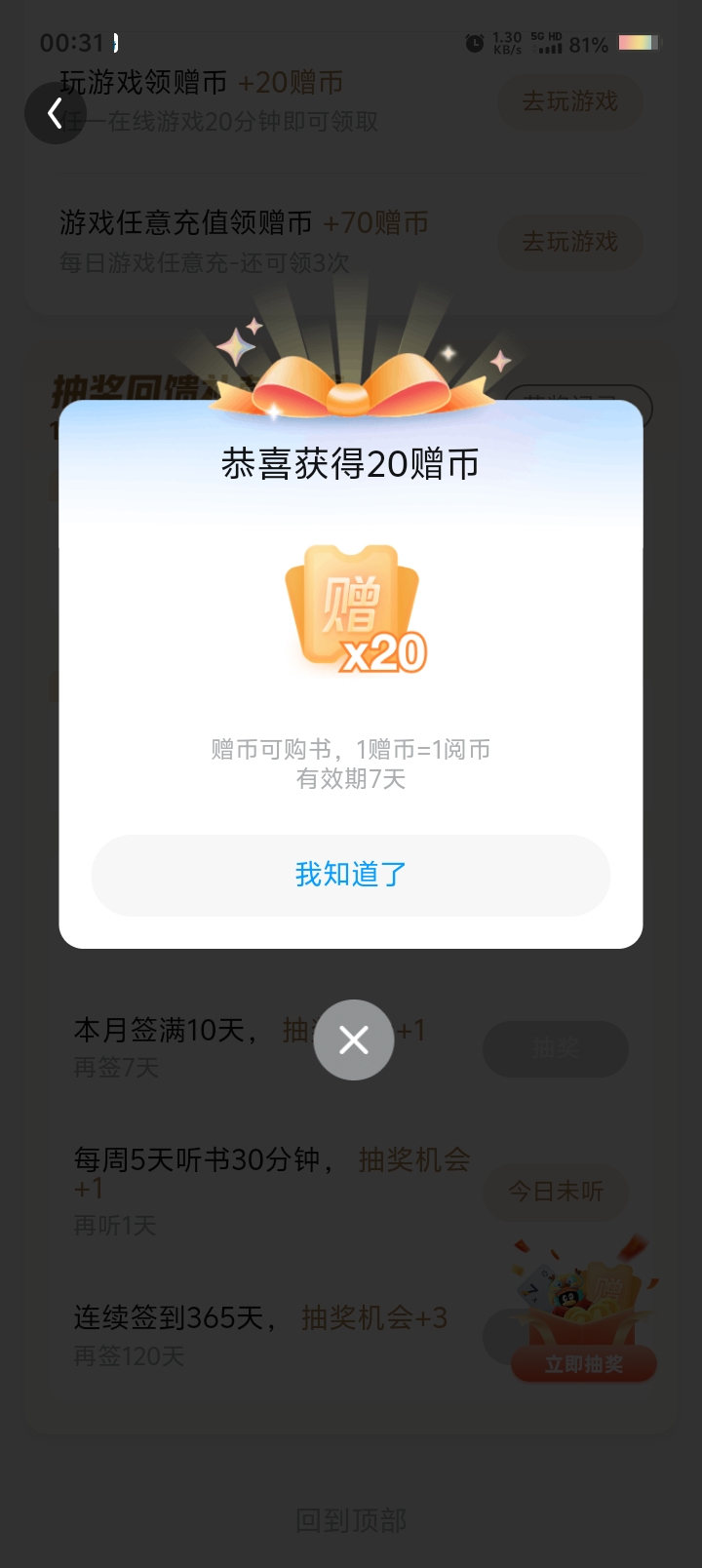
Task: Tap the 我知道了 button
Action: tap(351, 875)
